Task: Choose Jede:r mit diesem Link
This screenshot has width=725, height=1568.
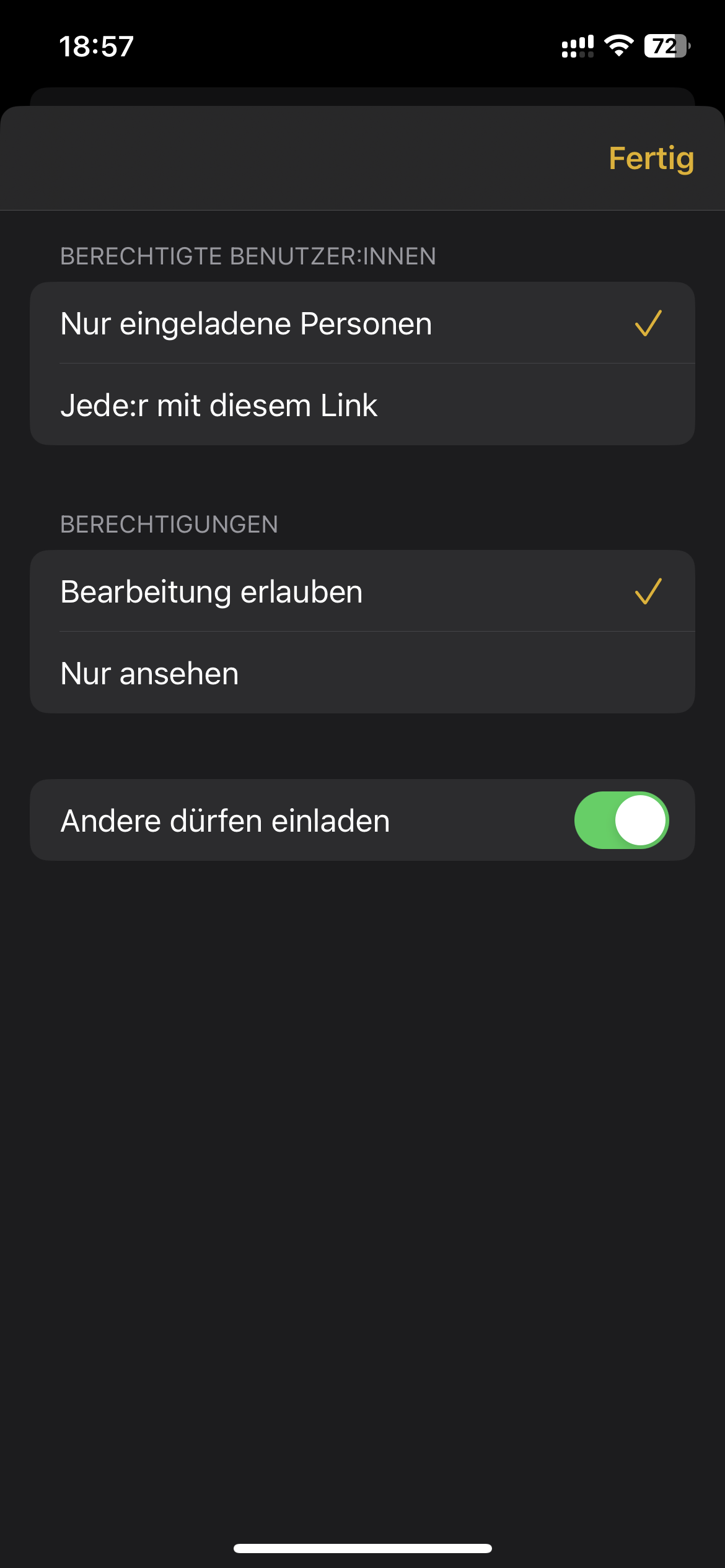Action: point(362,405)
